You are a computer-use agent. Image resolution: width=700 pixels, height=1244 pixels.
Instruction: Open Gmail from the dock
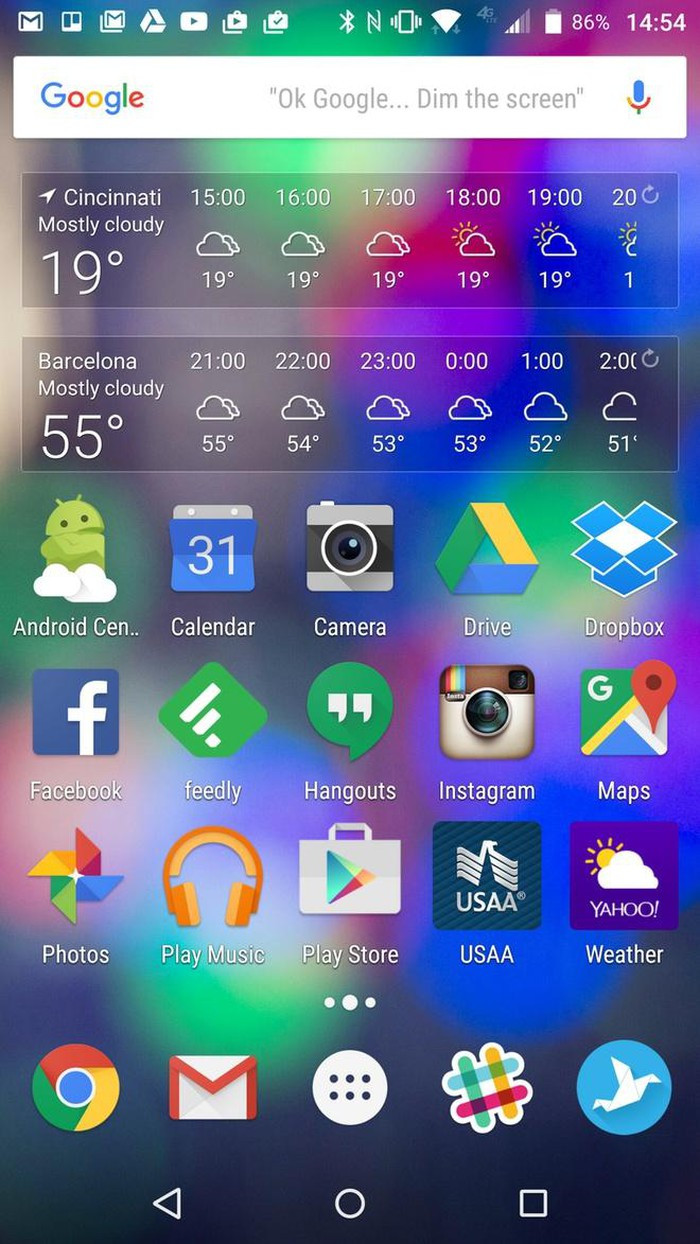tap(213, 1088)
